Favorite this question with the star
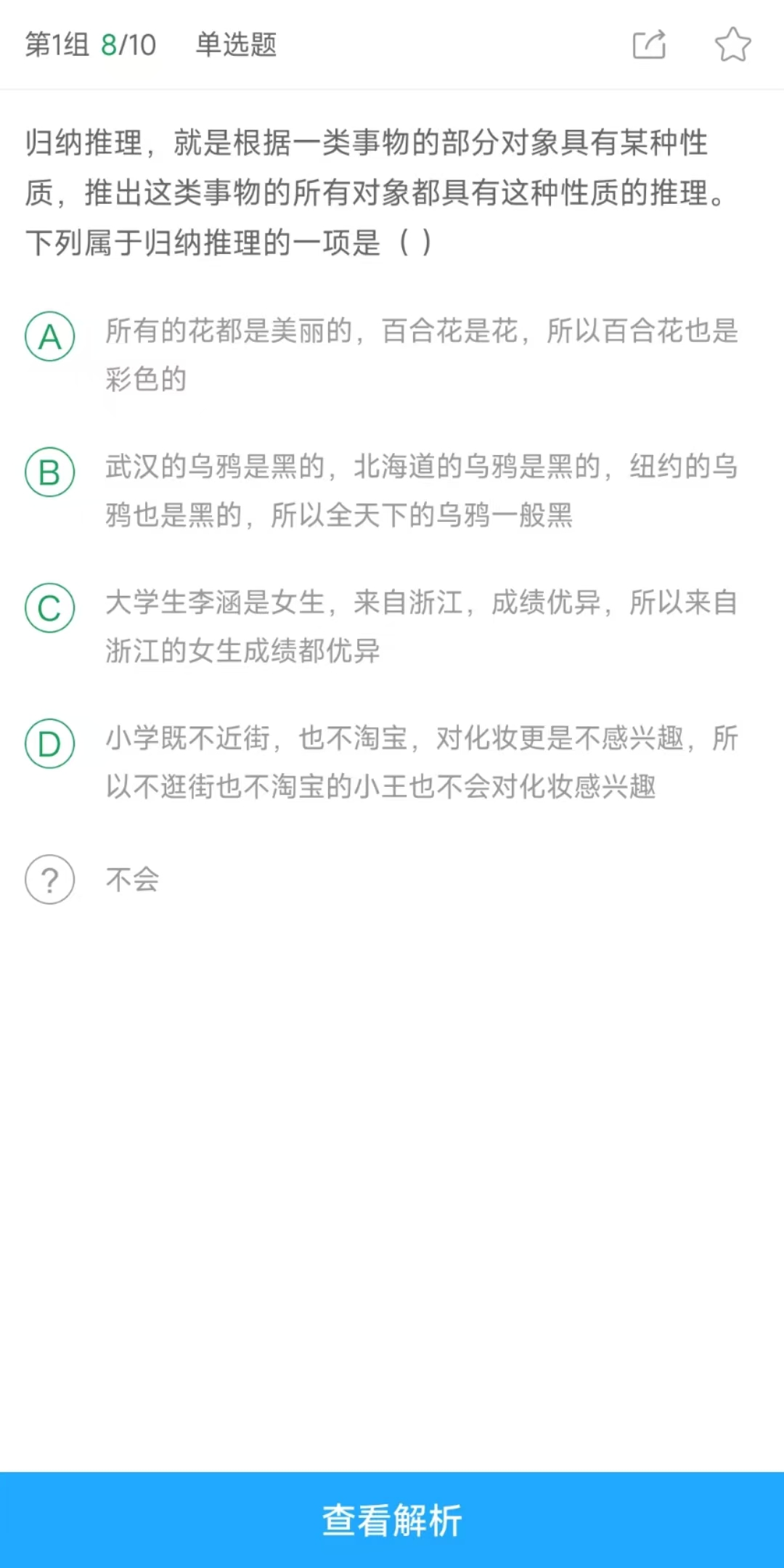Image resolution: width=784 pixels, height=1568 pixels. tap(732, 44)
